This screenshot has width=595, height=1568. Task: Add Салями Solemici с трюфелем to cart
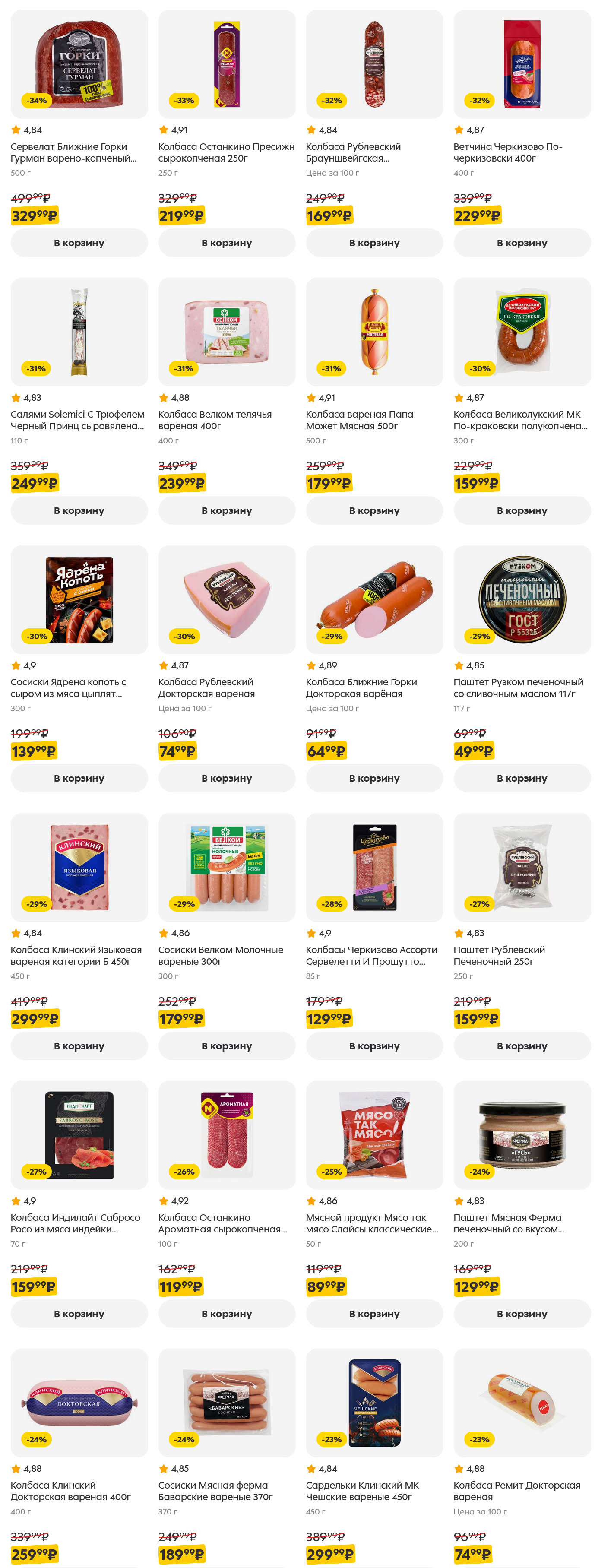click(79, 510)
